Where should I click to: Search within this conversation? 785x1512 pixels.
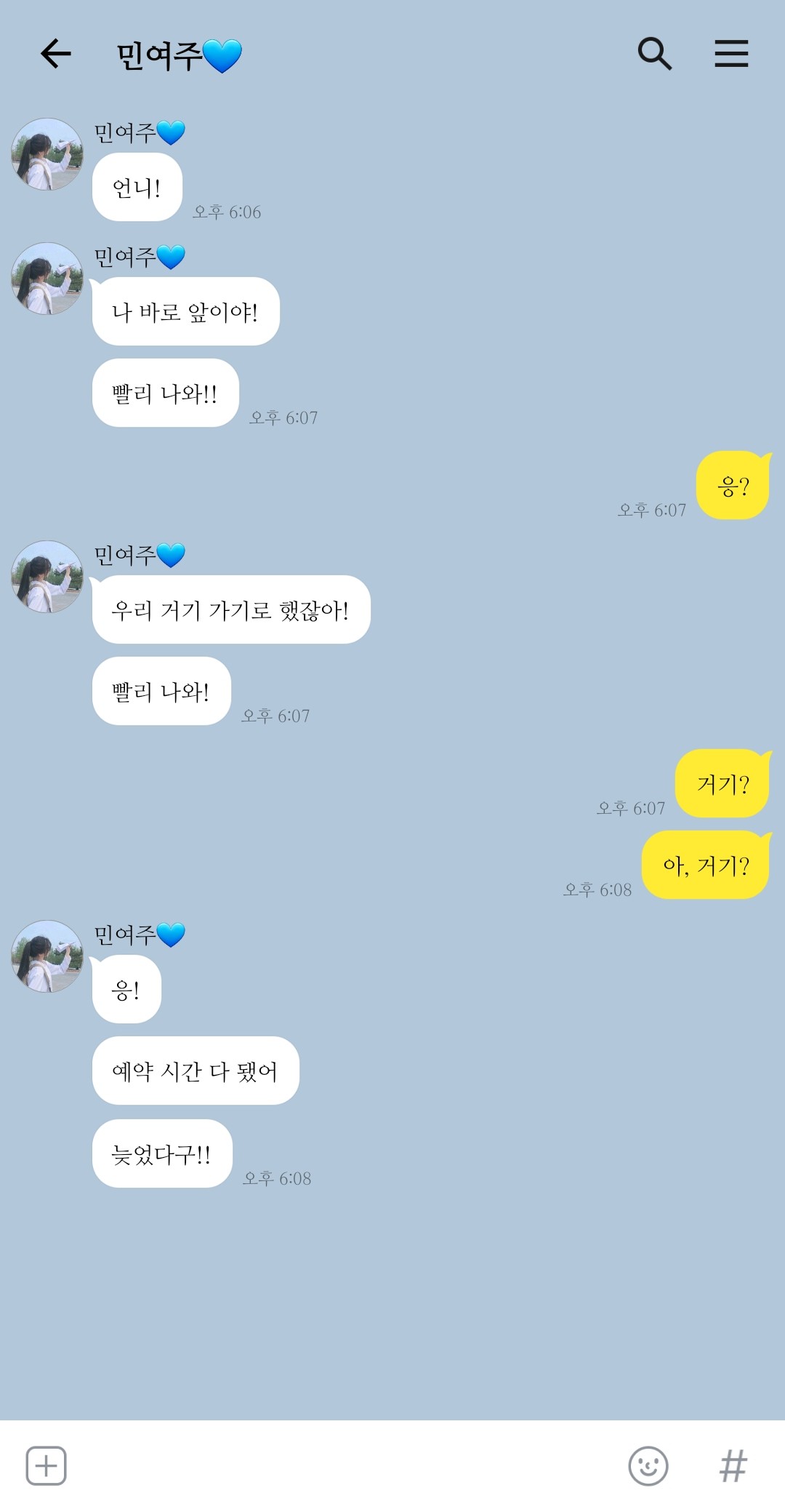654,54
